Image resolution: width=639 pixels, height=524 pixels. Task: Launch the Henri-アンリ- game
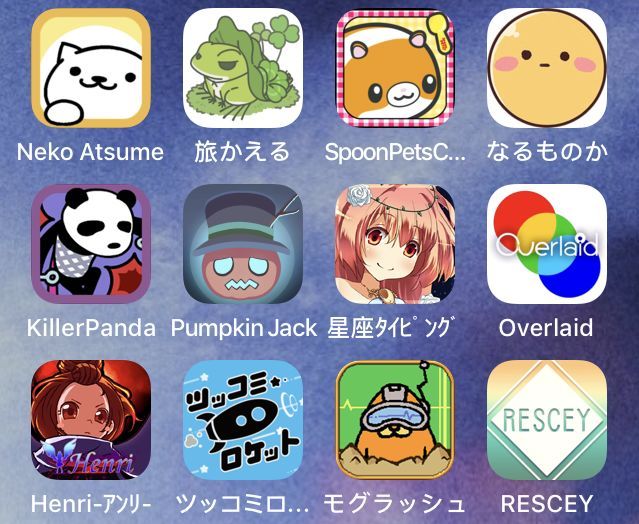[91, 420]
